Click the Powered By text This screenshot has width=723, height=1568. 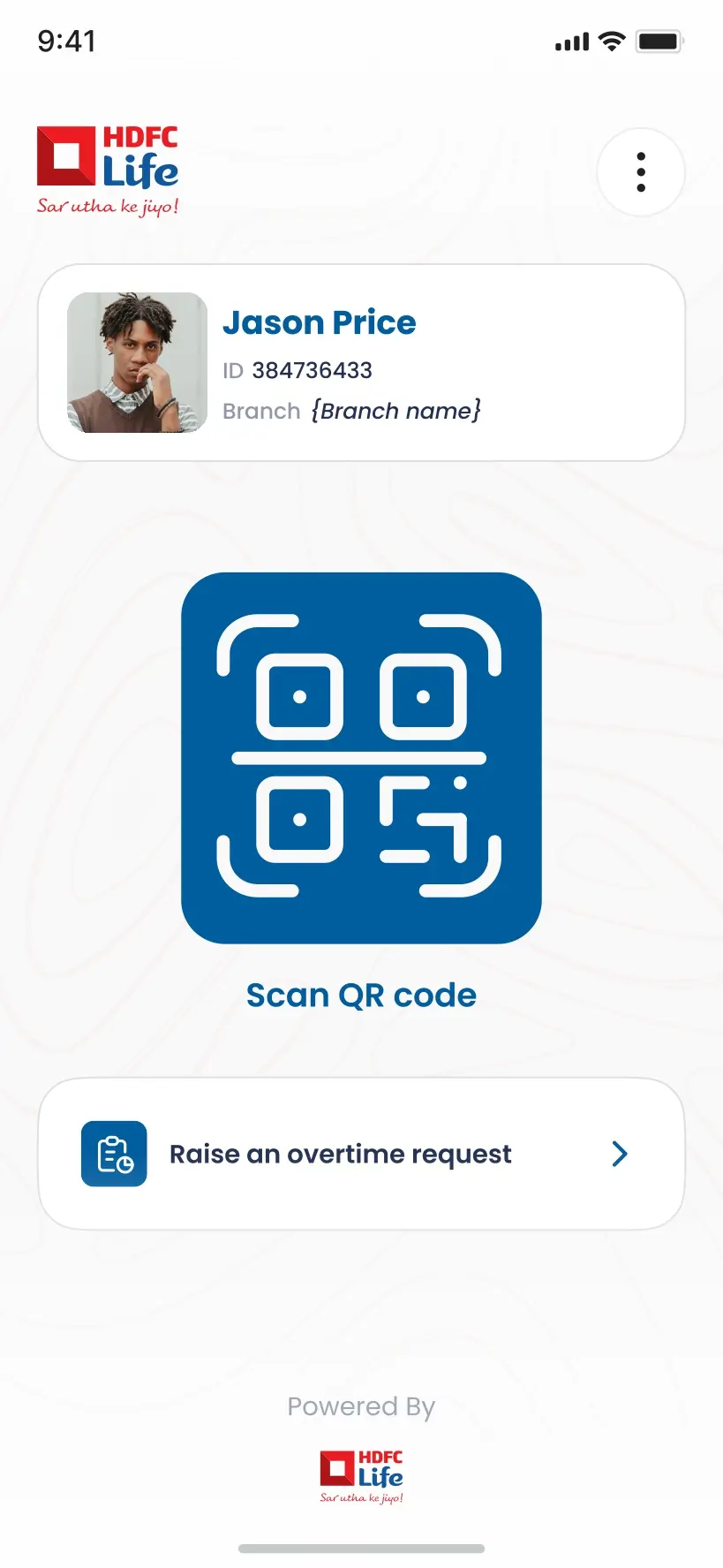[360, 1406]
